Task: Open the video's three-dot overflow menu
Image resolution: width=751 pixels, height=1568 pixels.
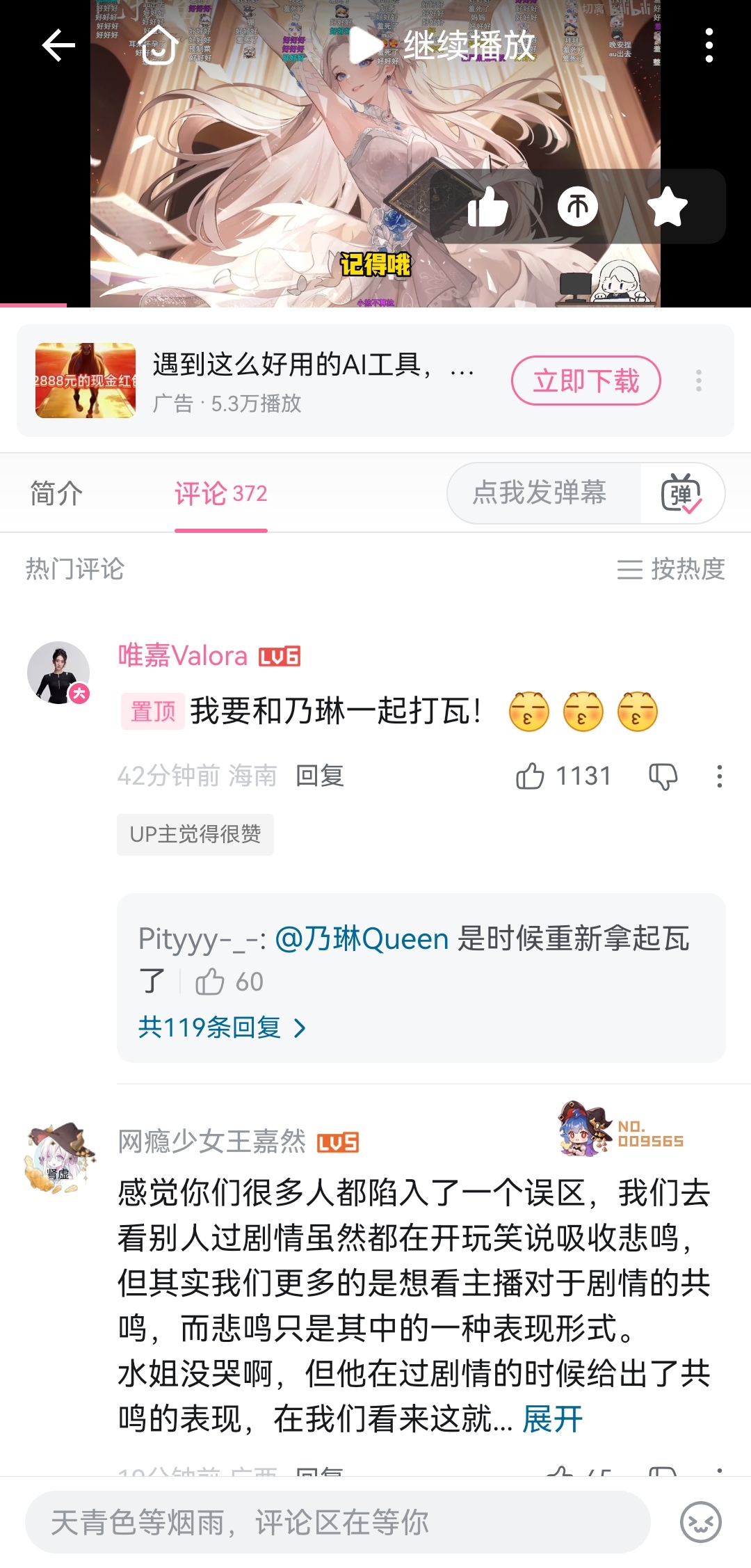Action: pos(709,46)
